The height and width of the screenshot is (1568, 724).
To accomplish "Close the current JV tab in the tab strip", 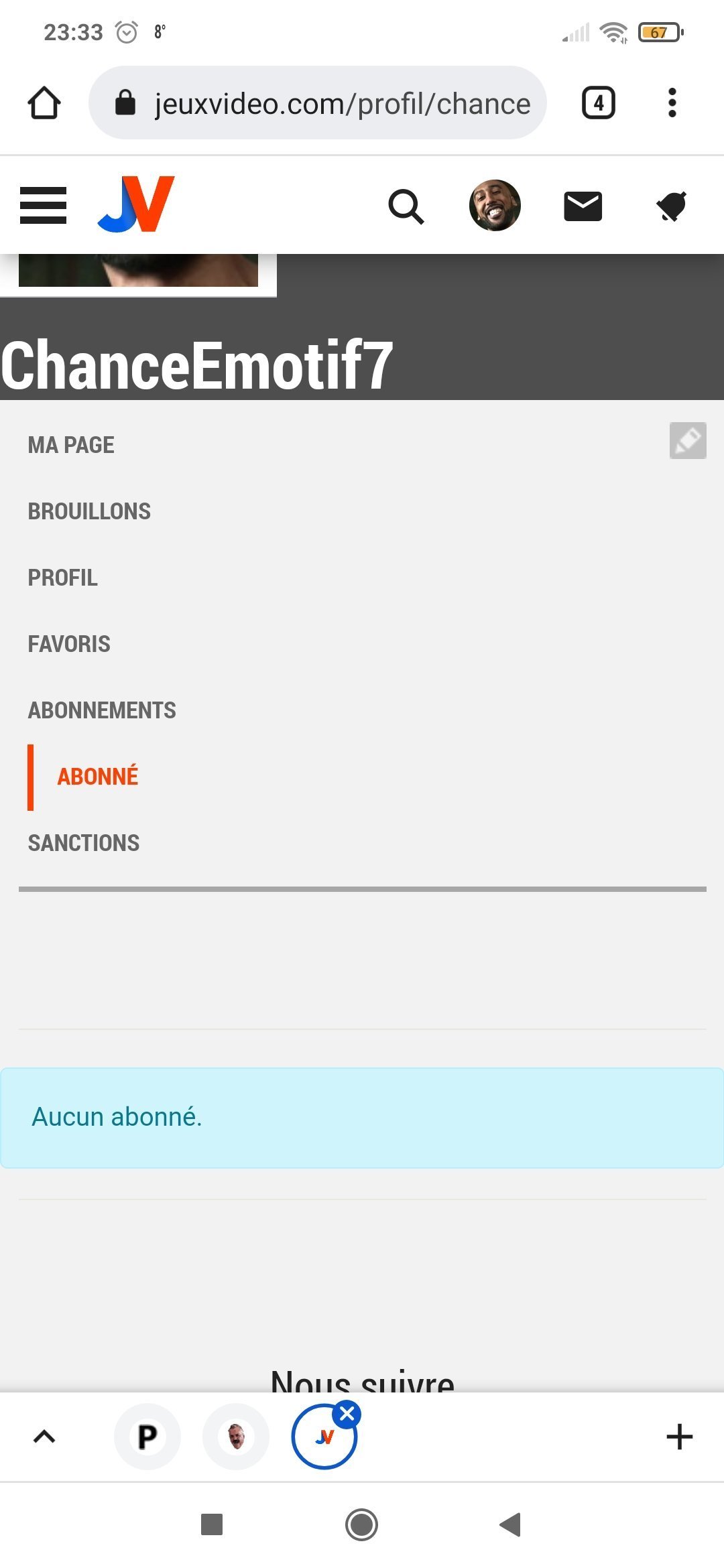I will (x=347, y=1415).
